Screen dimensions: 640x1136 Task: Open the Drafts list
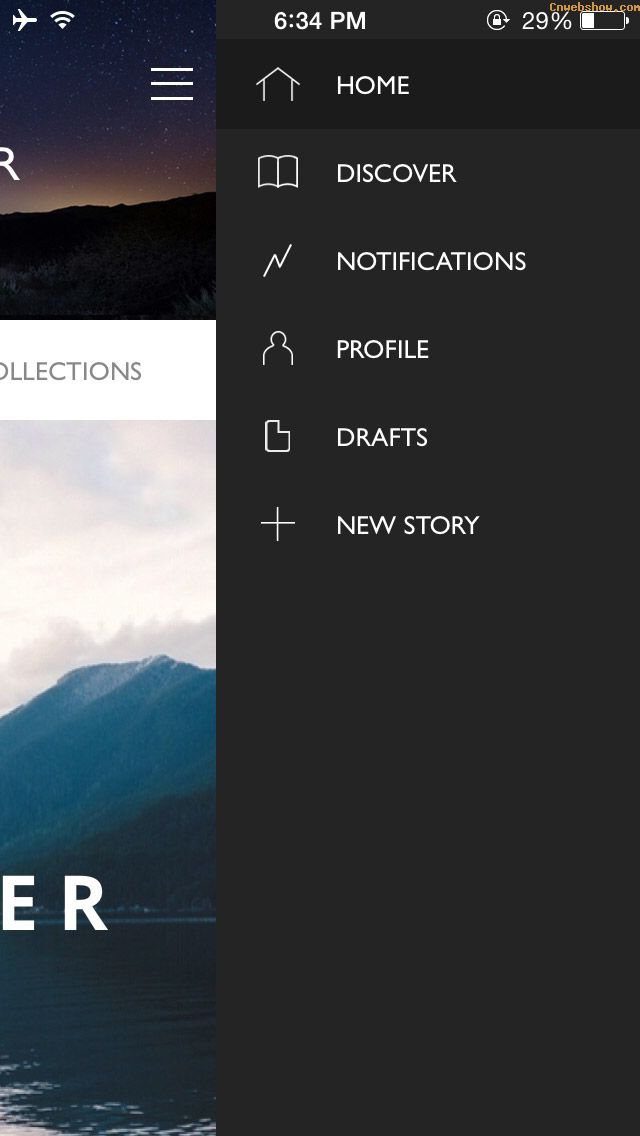[381, 438]
